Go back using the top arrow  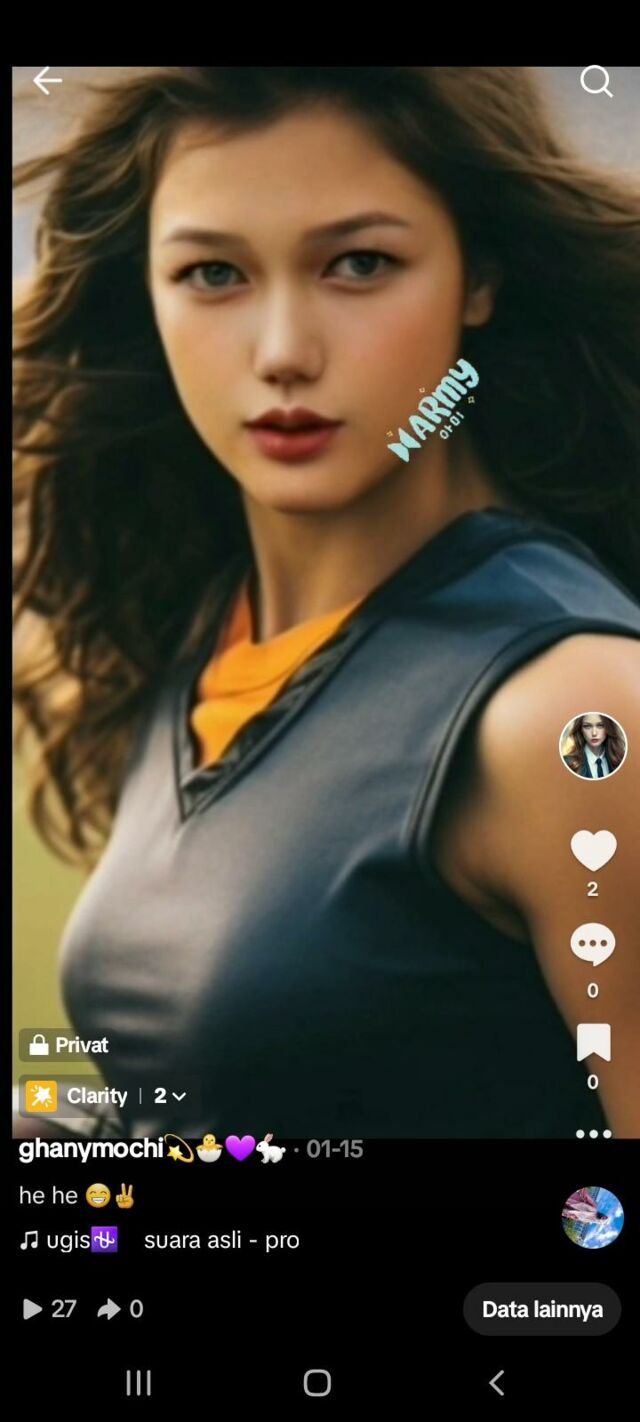(47, 81)
